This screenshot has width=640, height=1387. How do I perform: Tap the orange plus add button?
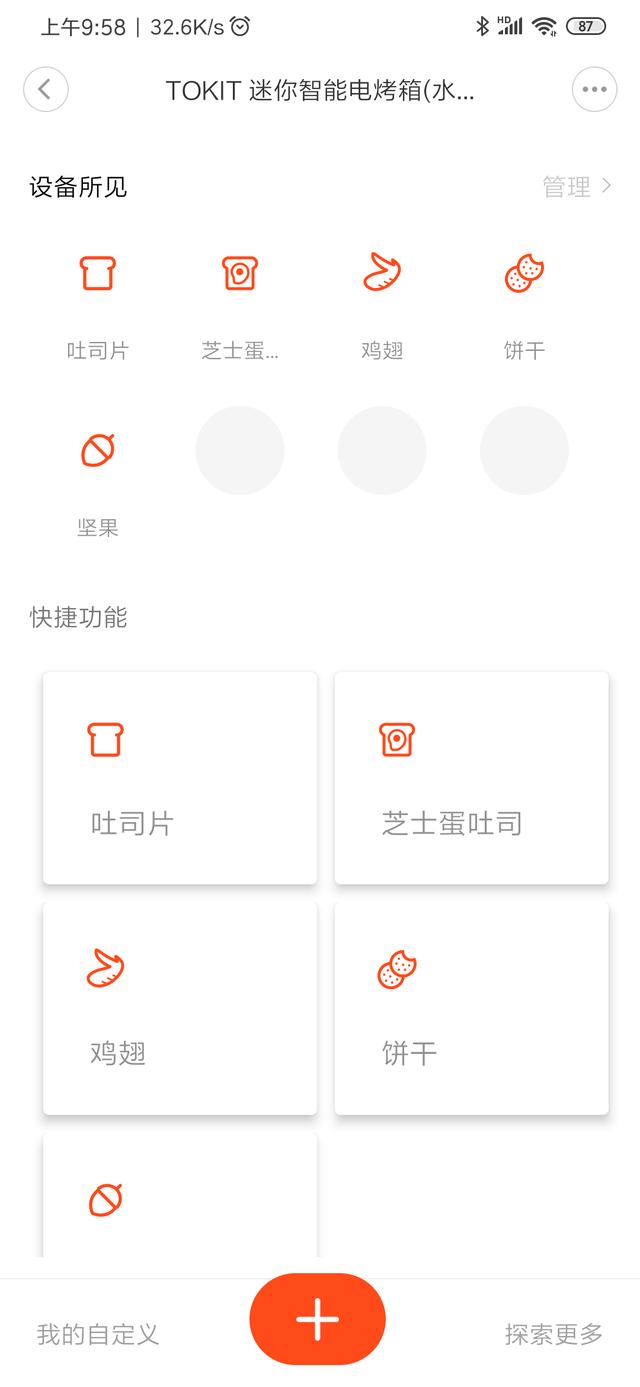[x=317, y=1320]
